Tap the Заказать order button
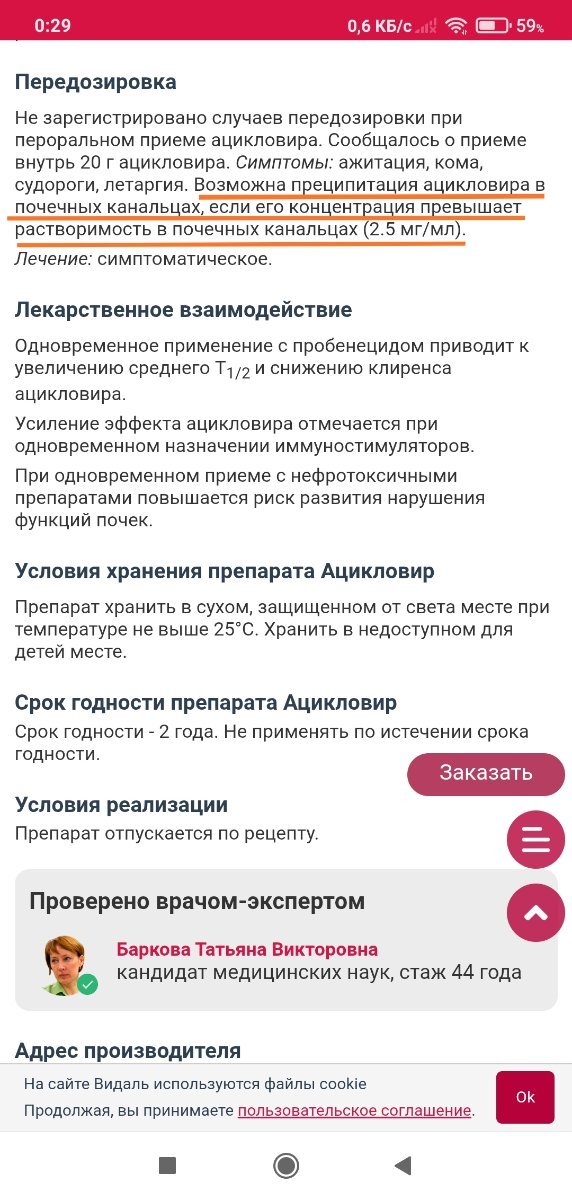Image resolution: width=572 pixels, height=1200 pixels. click(x=486, y=773)
